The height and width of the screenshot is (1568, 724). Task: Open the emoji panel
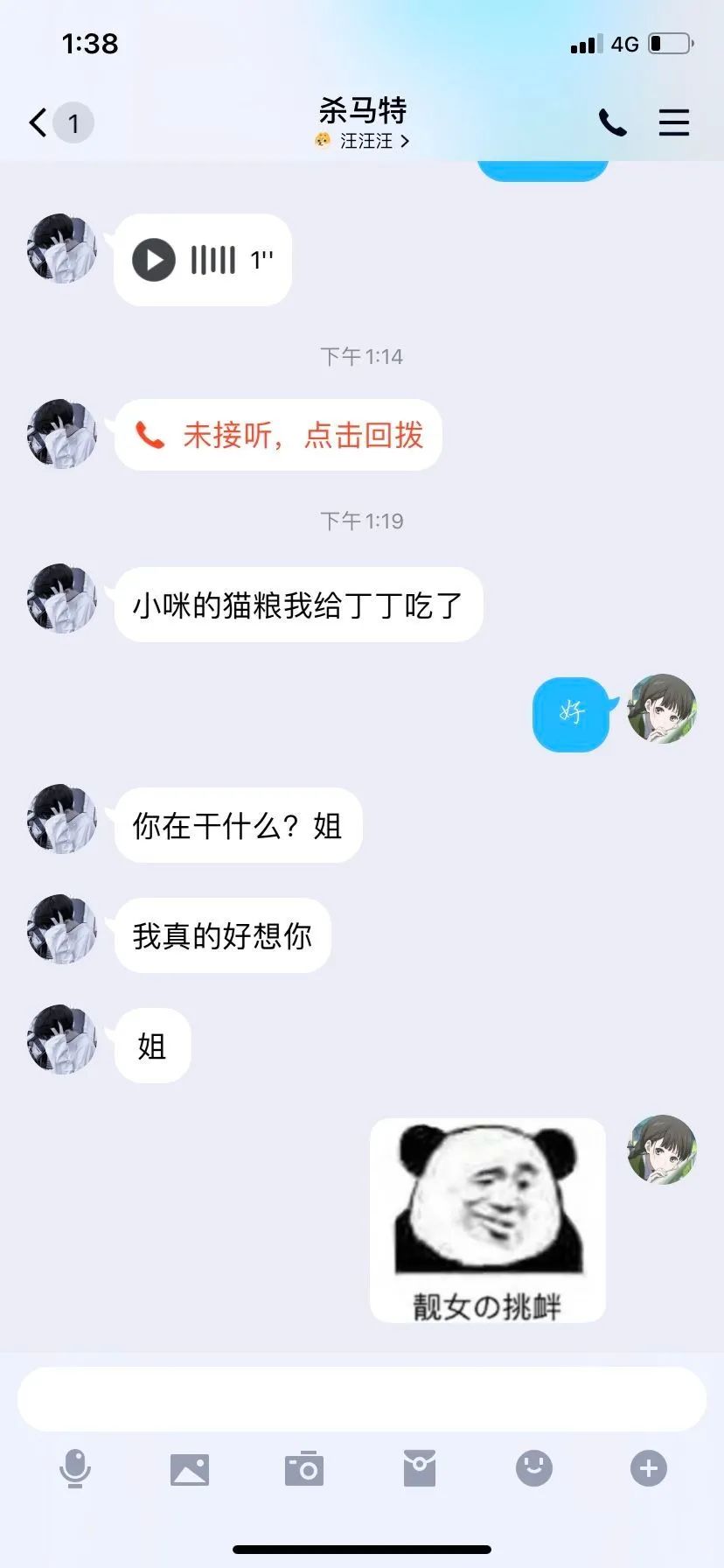click(x=533, y=1468)
